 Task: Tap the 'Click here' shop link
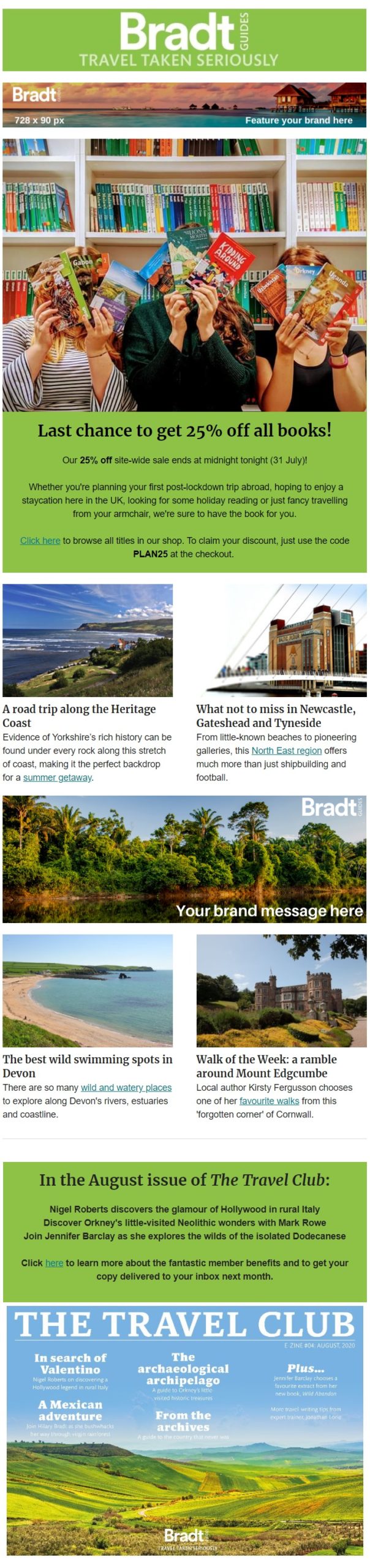pyautogui.click(x=40, y=540)
